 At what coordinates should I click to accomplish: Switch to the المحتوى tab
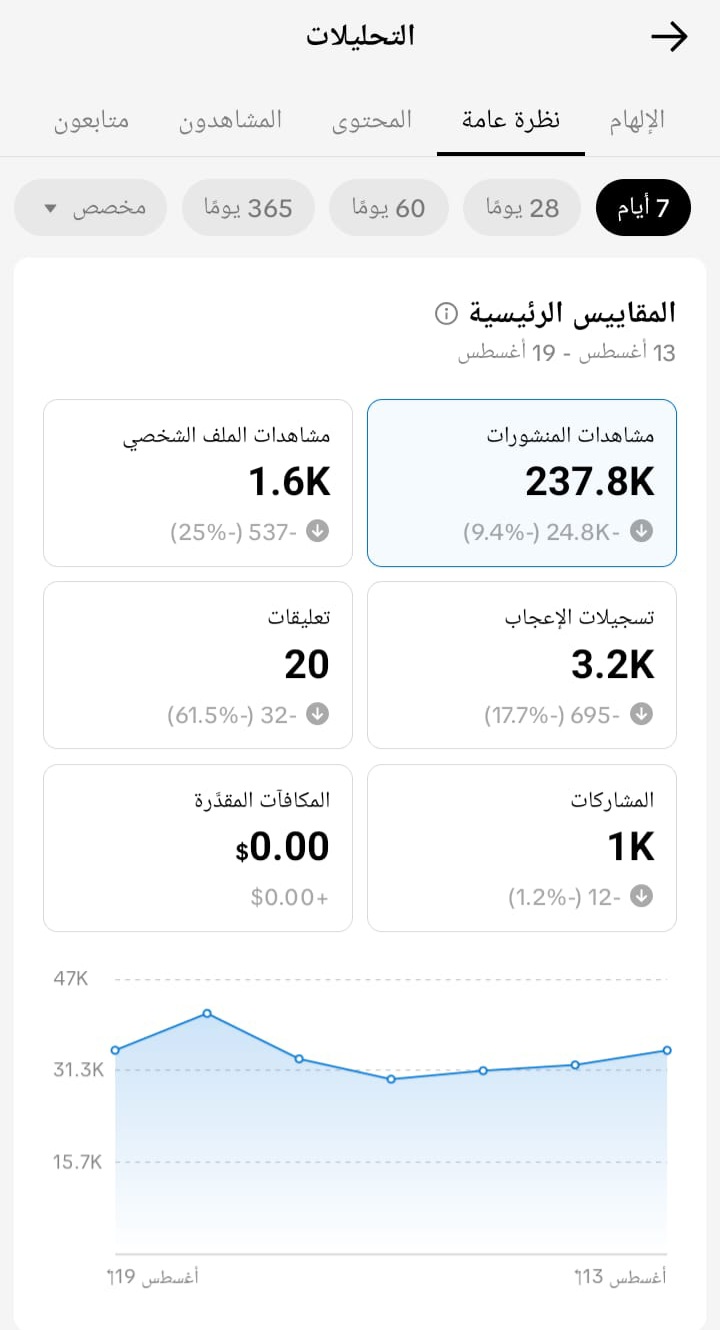point(372,121)
